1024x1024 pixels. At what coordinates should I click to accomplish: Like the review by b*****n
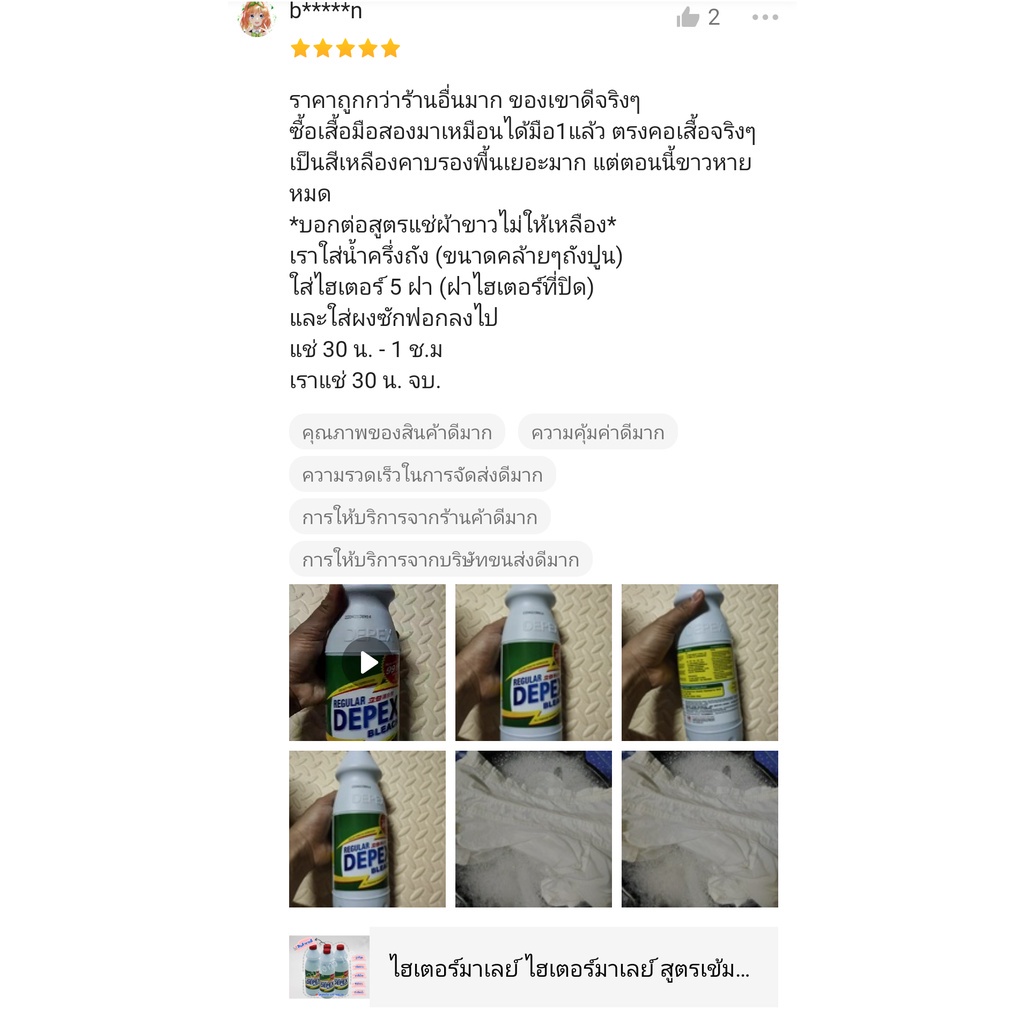pos(688,17)
